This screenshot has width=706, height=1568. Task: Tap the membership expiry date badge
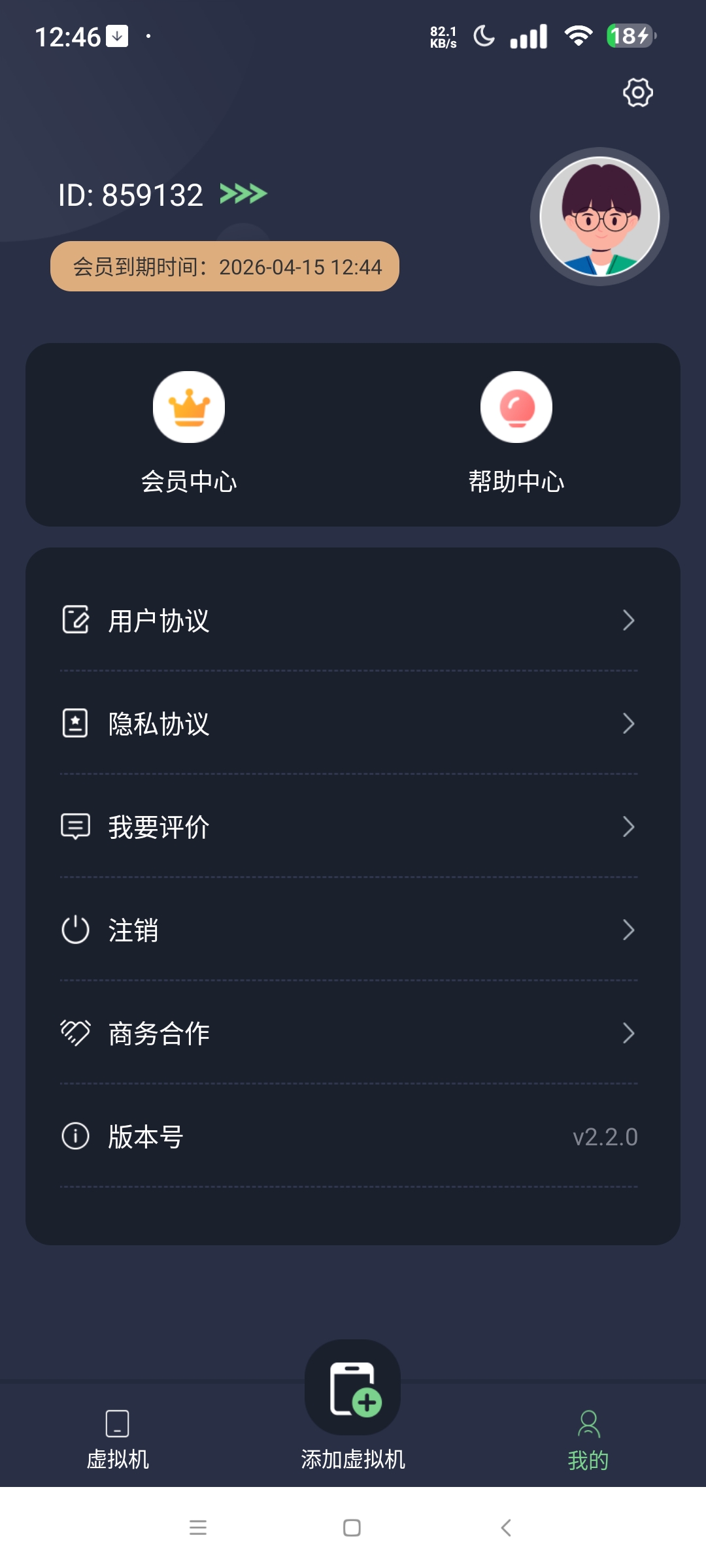tap(226, 267)
